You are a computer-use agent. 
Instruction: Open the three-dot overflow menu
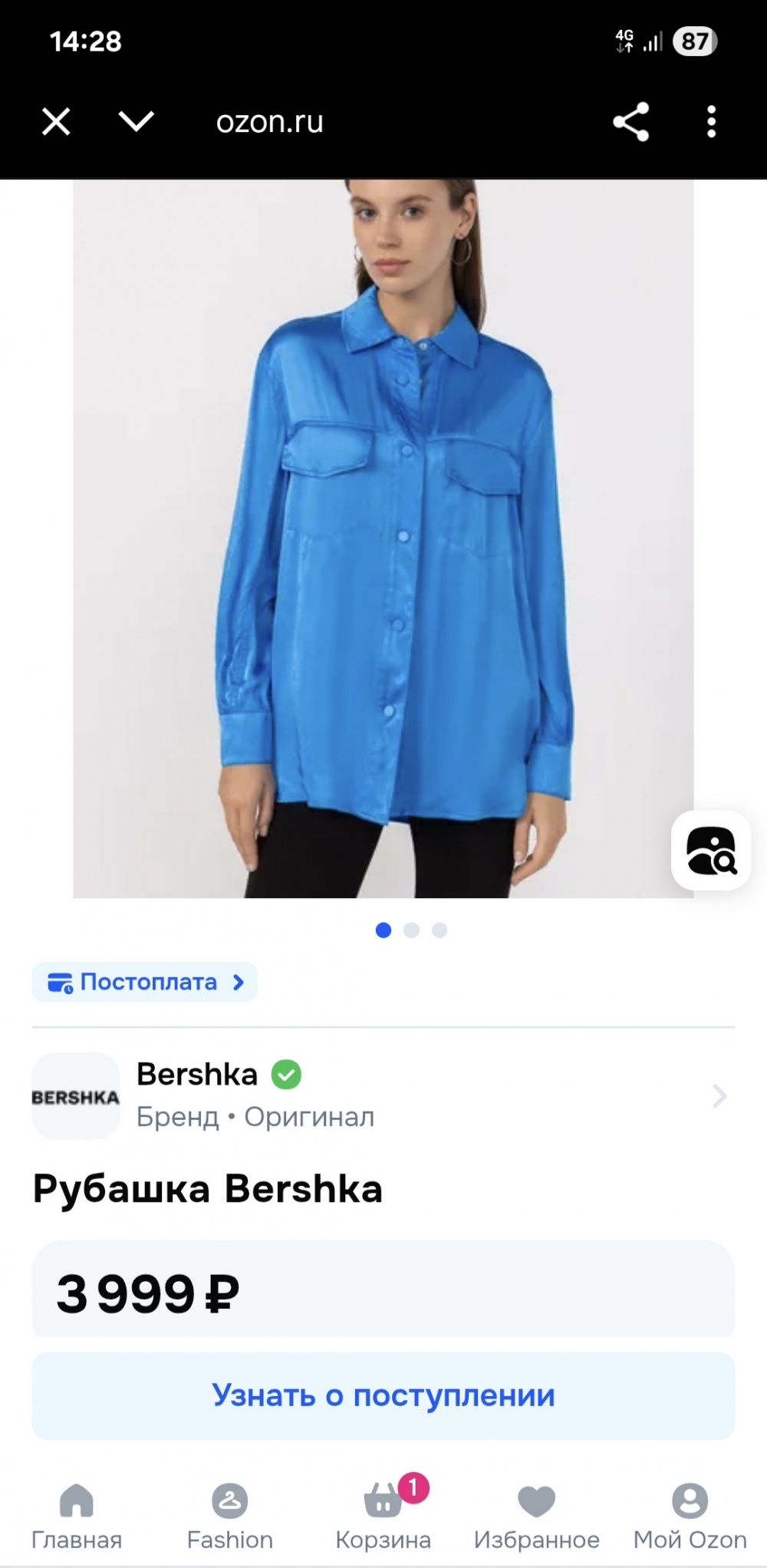(x=712, y=121)
